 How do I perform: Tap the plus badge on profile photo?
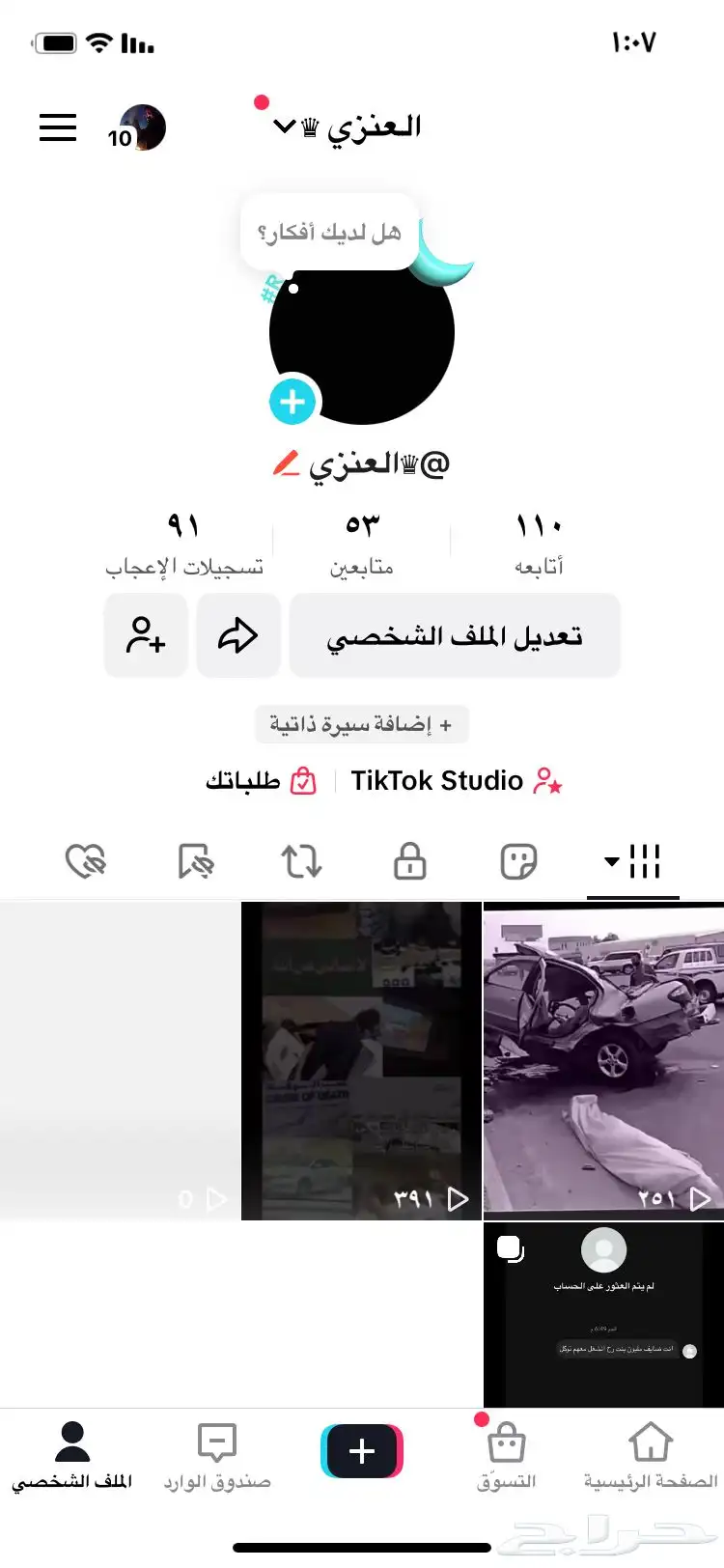[x=292, y=402]
